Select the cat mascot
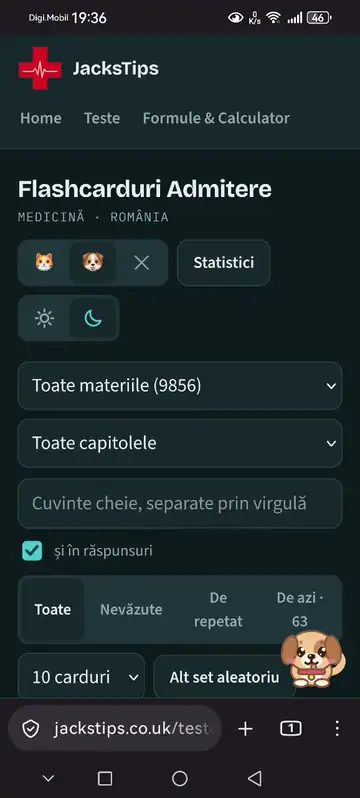 click(x=44, y=263)
